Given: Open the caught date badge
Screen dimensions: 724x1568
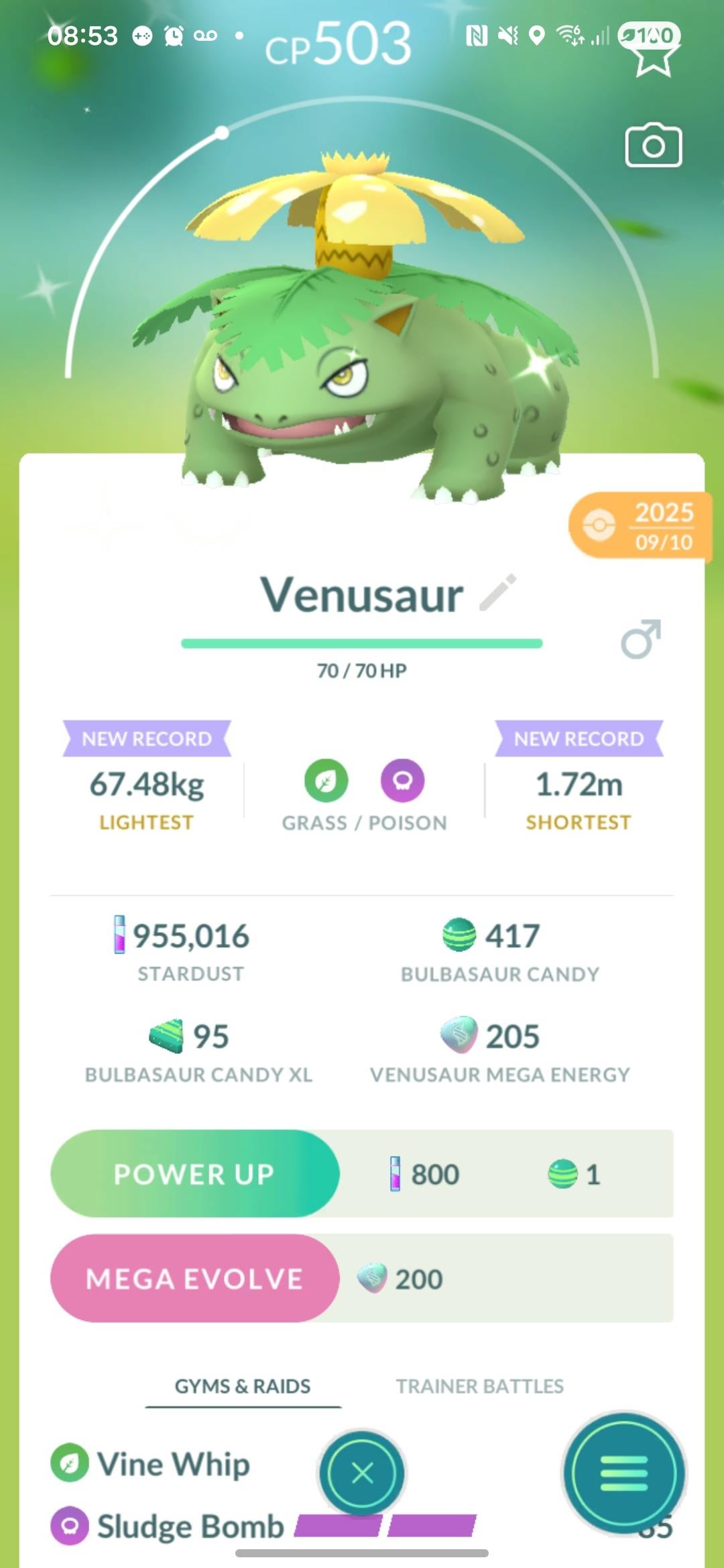Looking at the screenshot, I should [640, 526].
